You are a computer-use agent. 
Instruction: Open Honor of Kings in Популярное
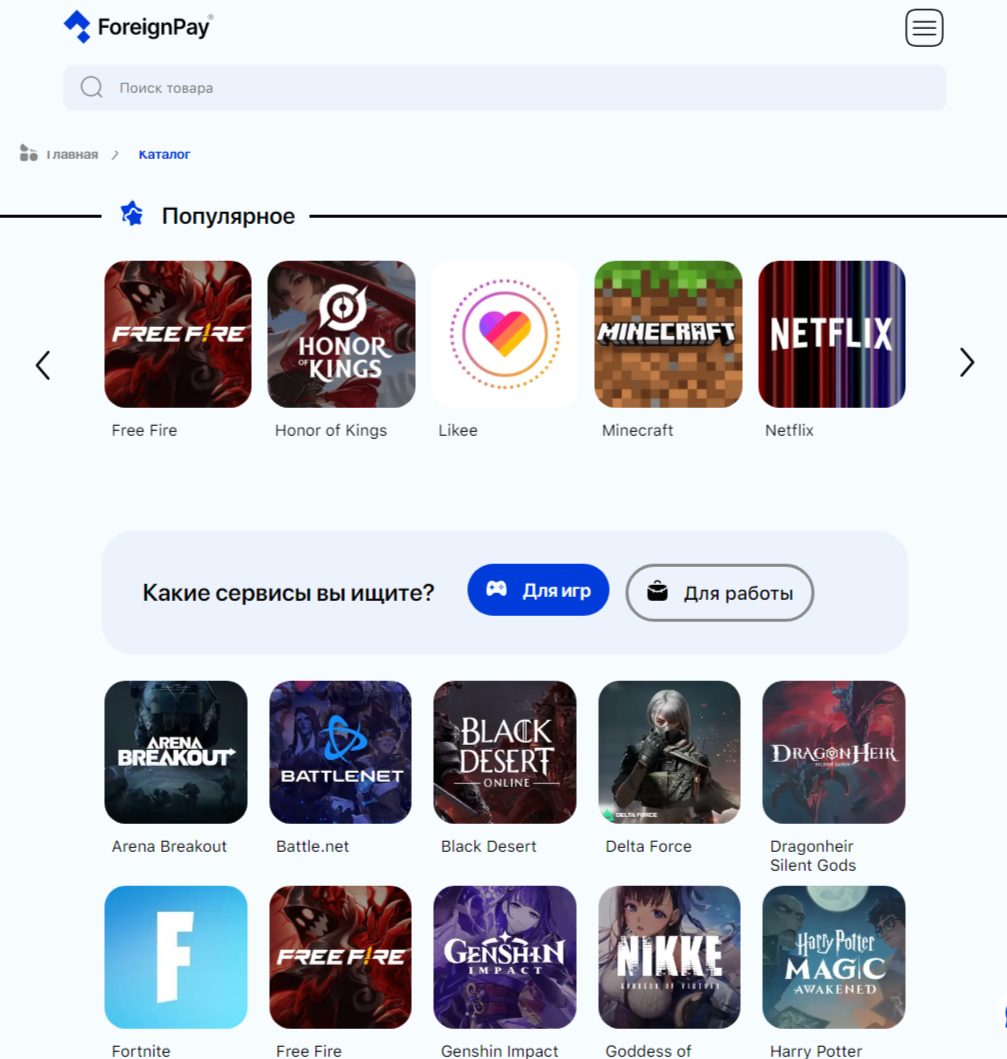341,334
